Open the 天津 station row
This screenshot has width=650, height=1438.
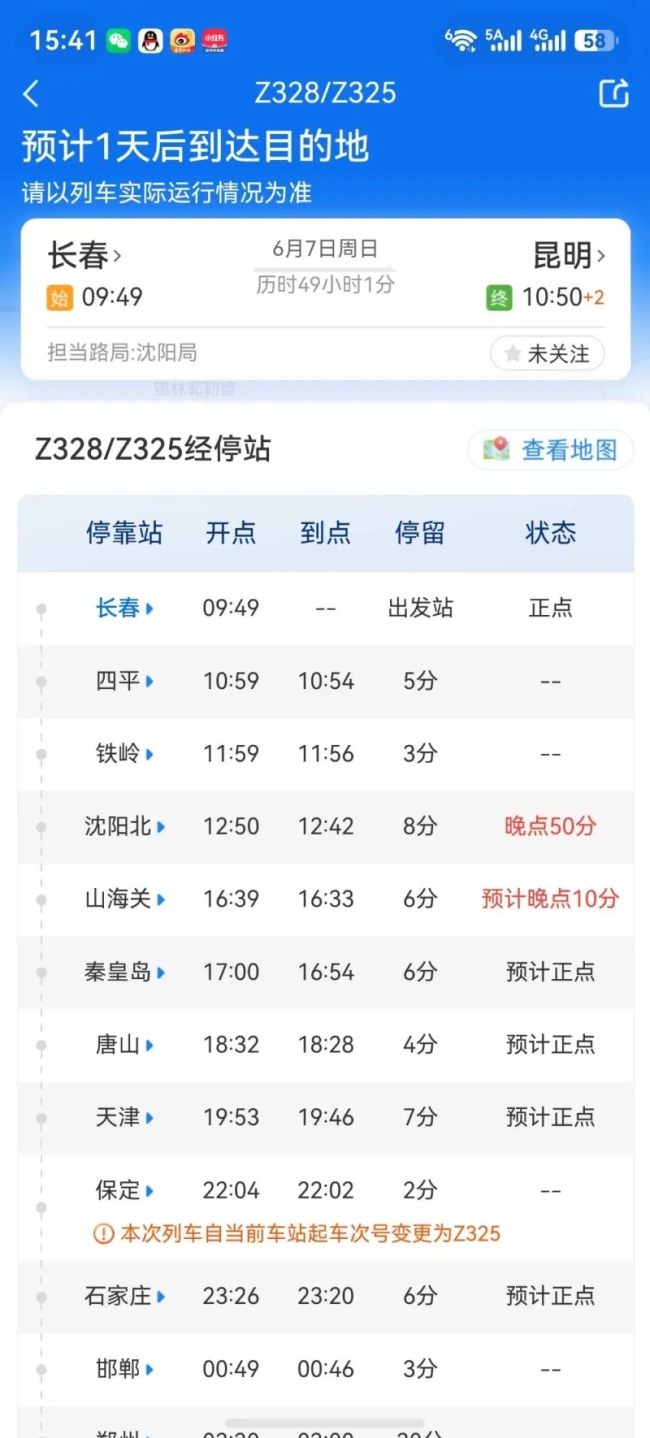pos(325,1117)
